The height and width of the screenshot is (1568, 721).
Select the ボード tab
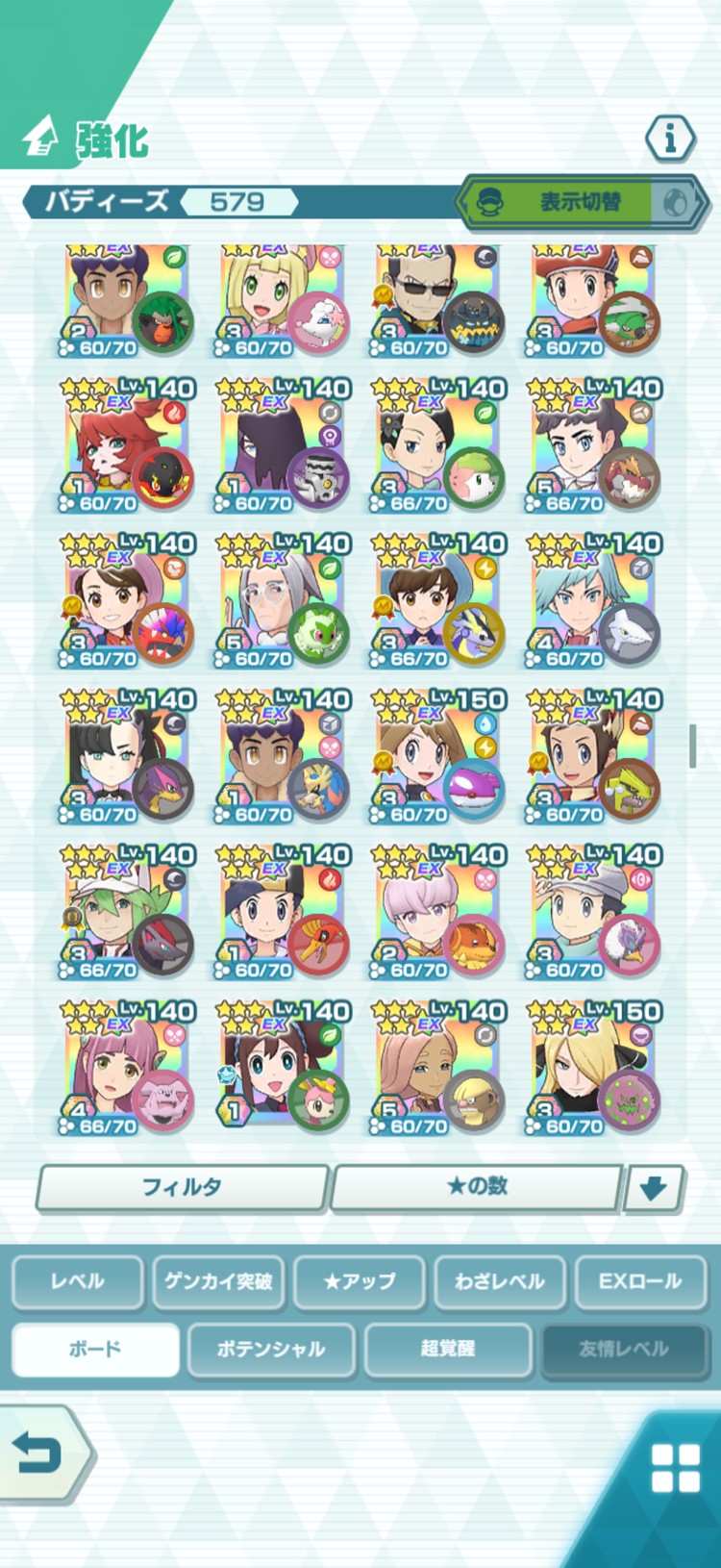point(95,1349)
